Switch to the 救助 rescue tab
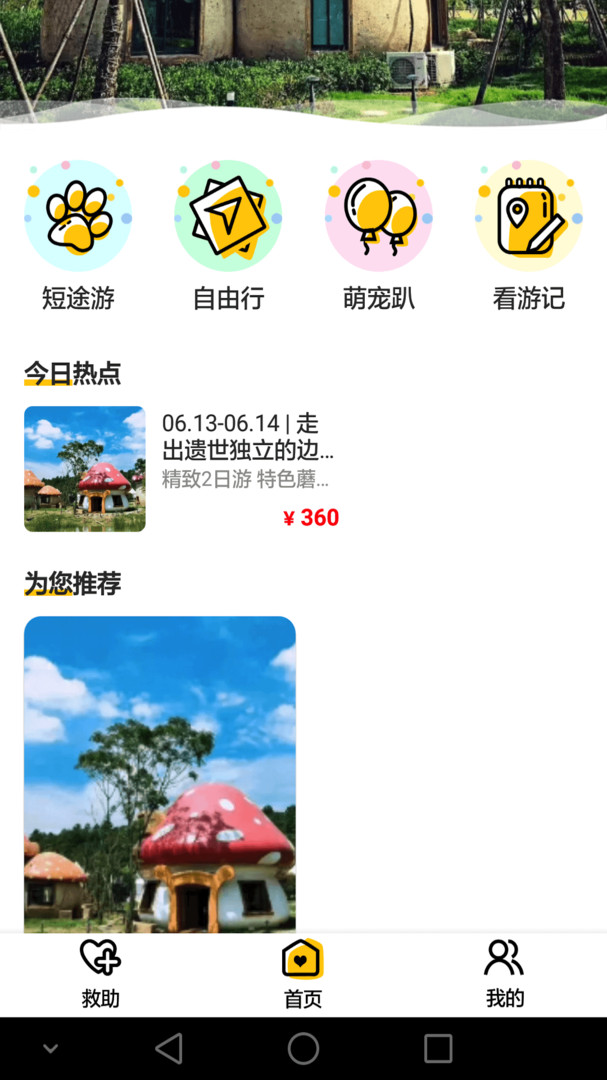Image resolution: width=607 pixels, height=1080 pixels. point(100,973)
